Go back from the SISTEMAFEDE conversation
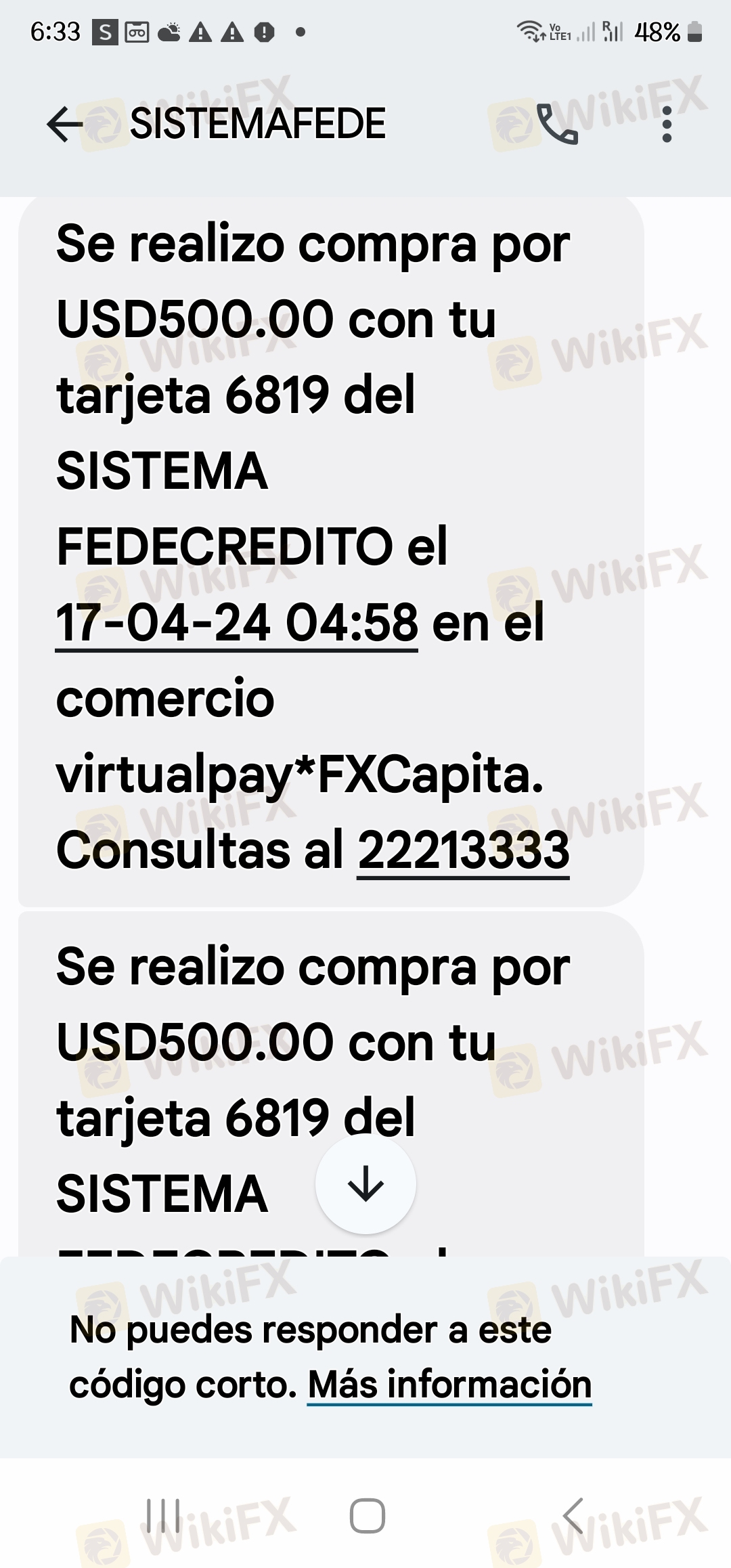This screenshot has height=1568, width=731. pos(64,125)
